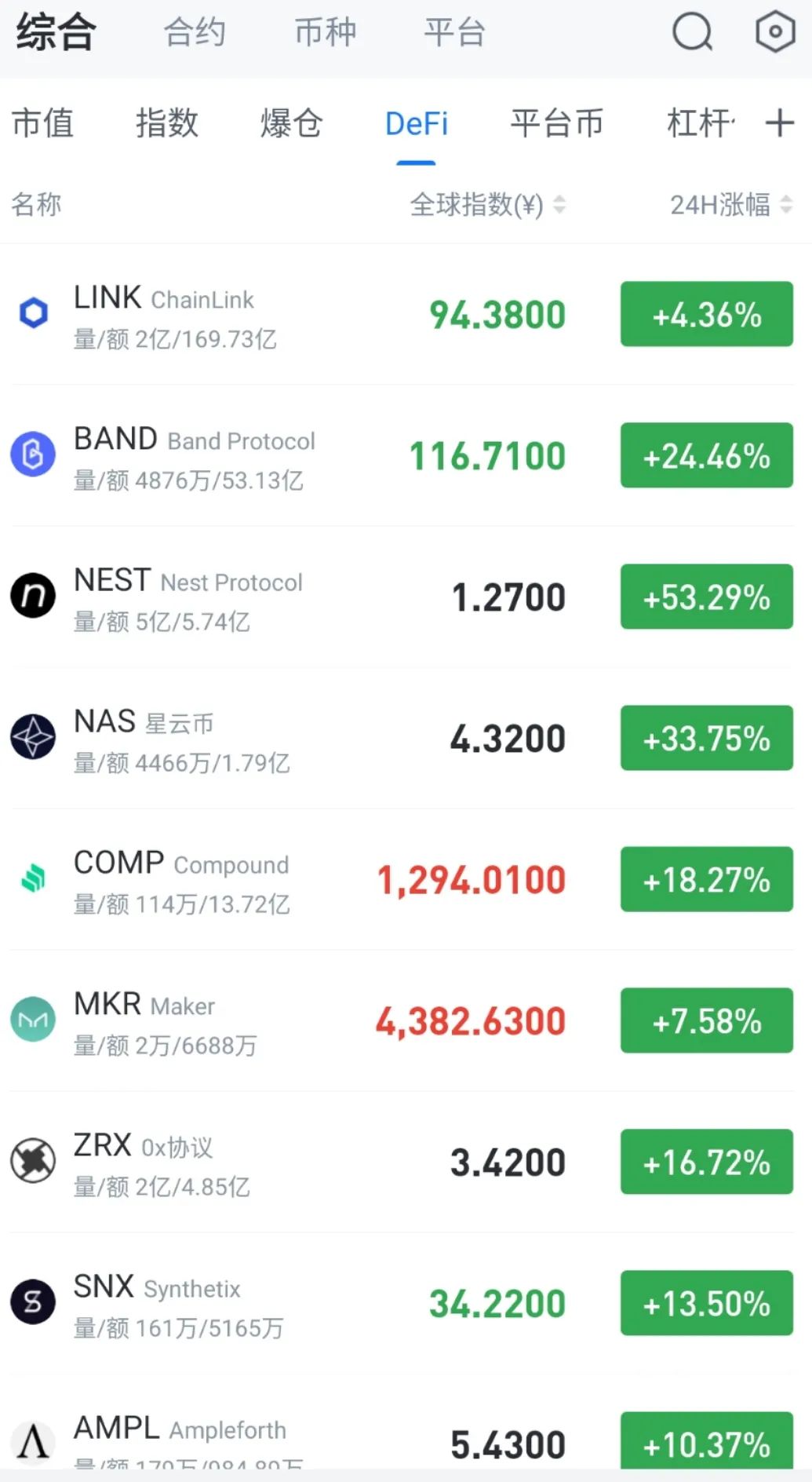Open the search magnifier icon

(x=692, y=32)
